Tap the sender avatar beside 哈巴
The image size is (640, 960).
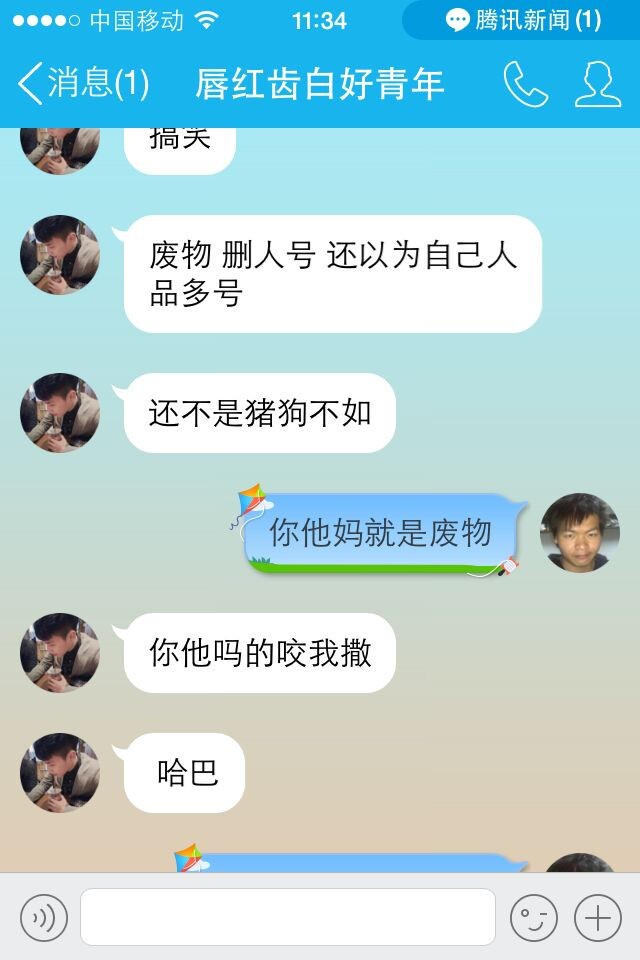60,773
